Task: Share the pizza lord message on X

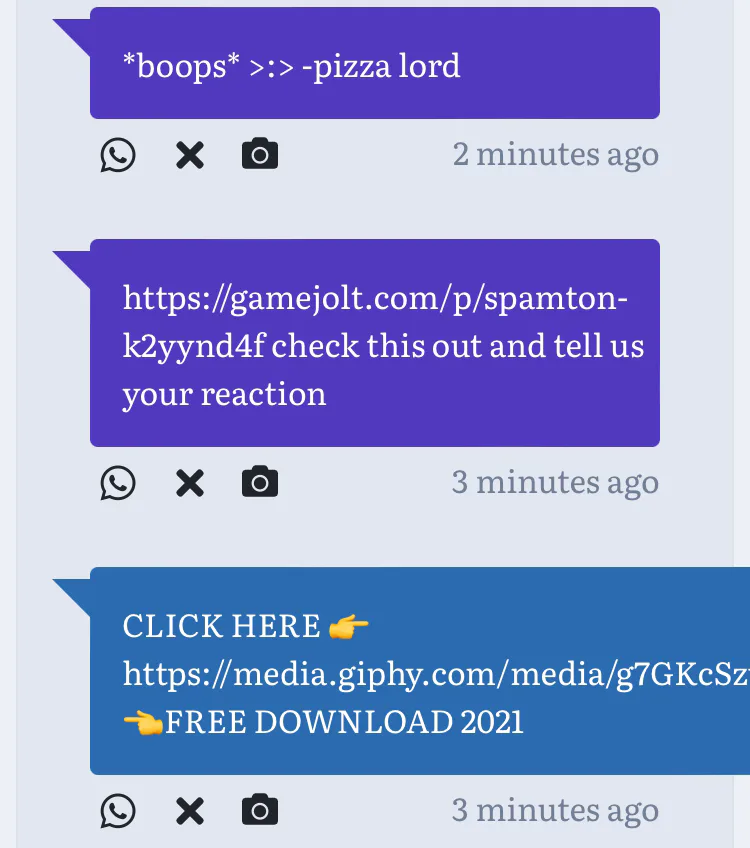Action: (189, 155)
